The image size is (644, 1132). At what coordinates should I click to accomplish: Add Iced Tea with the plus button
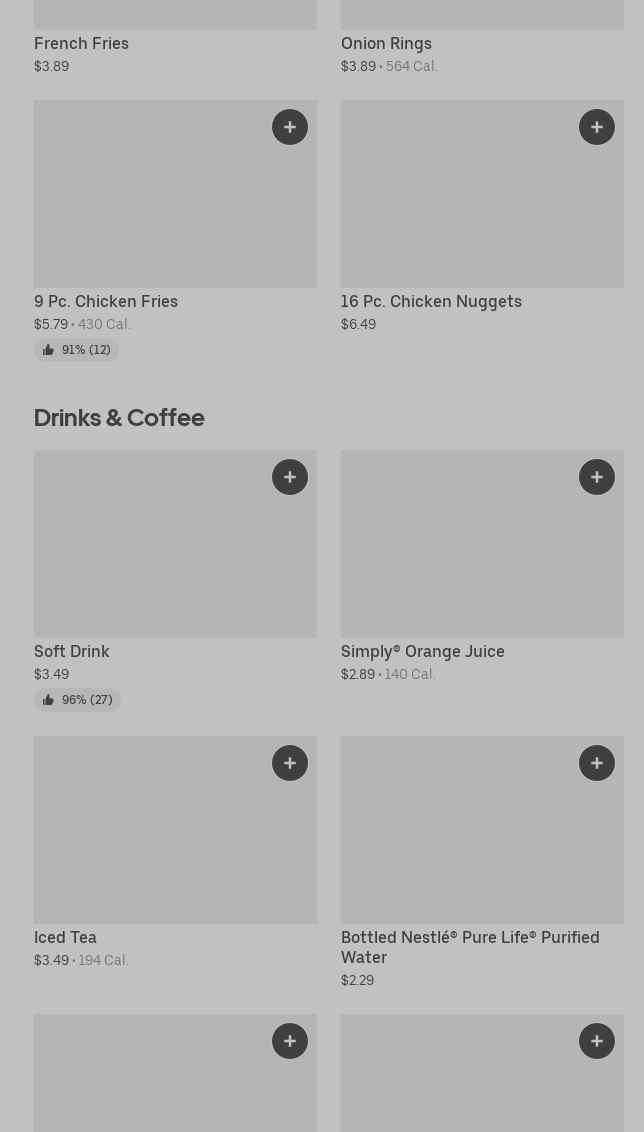tap(290, 763)
